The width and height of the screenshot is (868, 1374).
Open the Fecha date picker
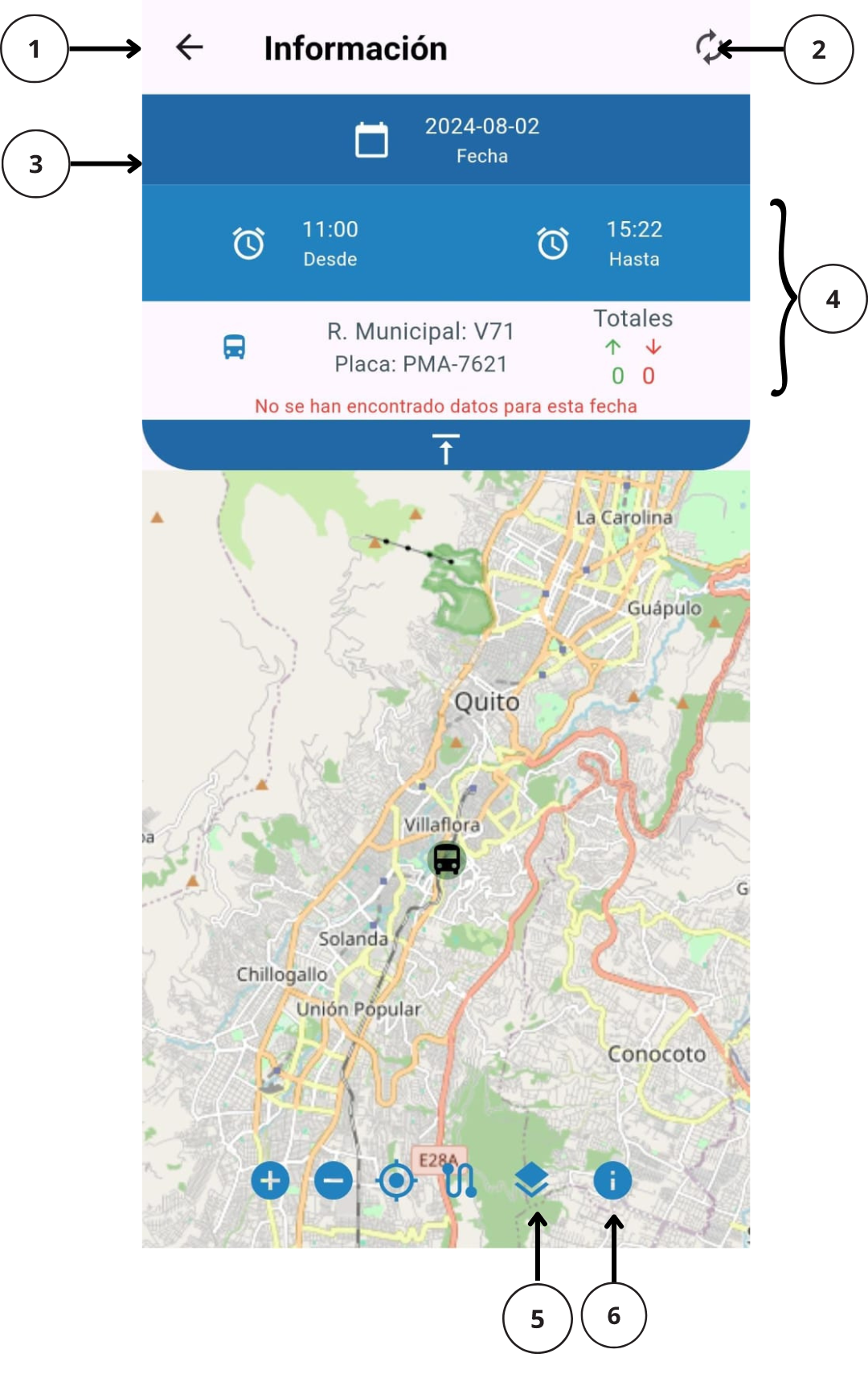447,140
